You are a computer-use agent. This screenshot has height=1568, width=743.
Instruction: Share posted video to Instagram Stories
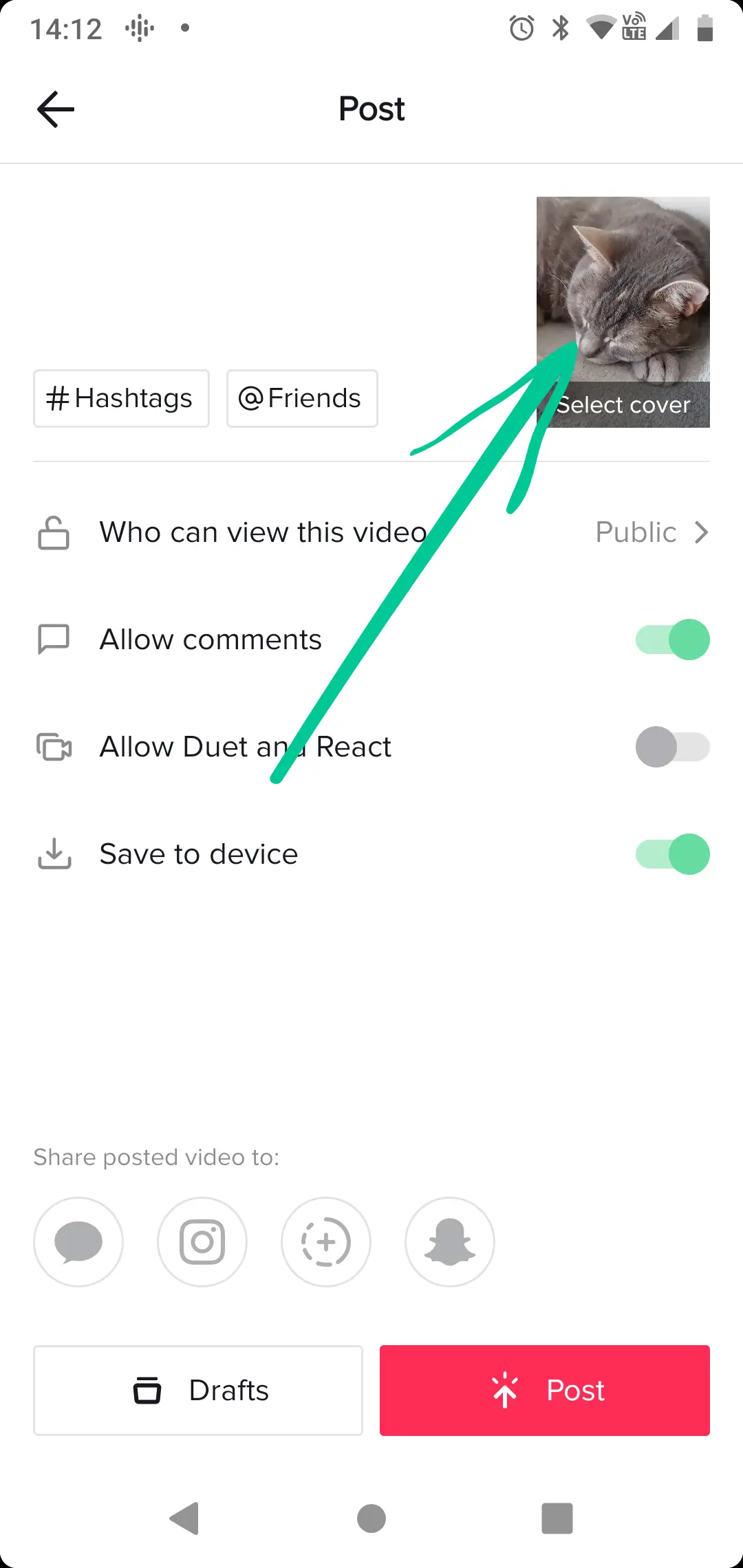326,1242
